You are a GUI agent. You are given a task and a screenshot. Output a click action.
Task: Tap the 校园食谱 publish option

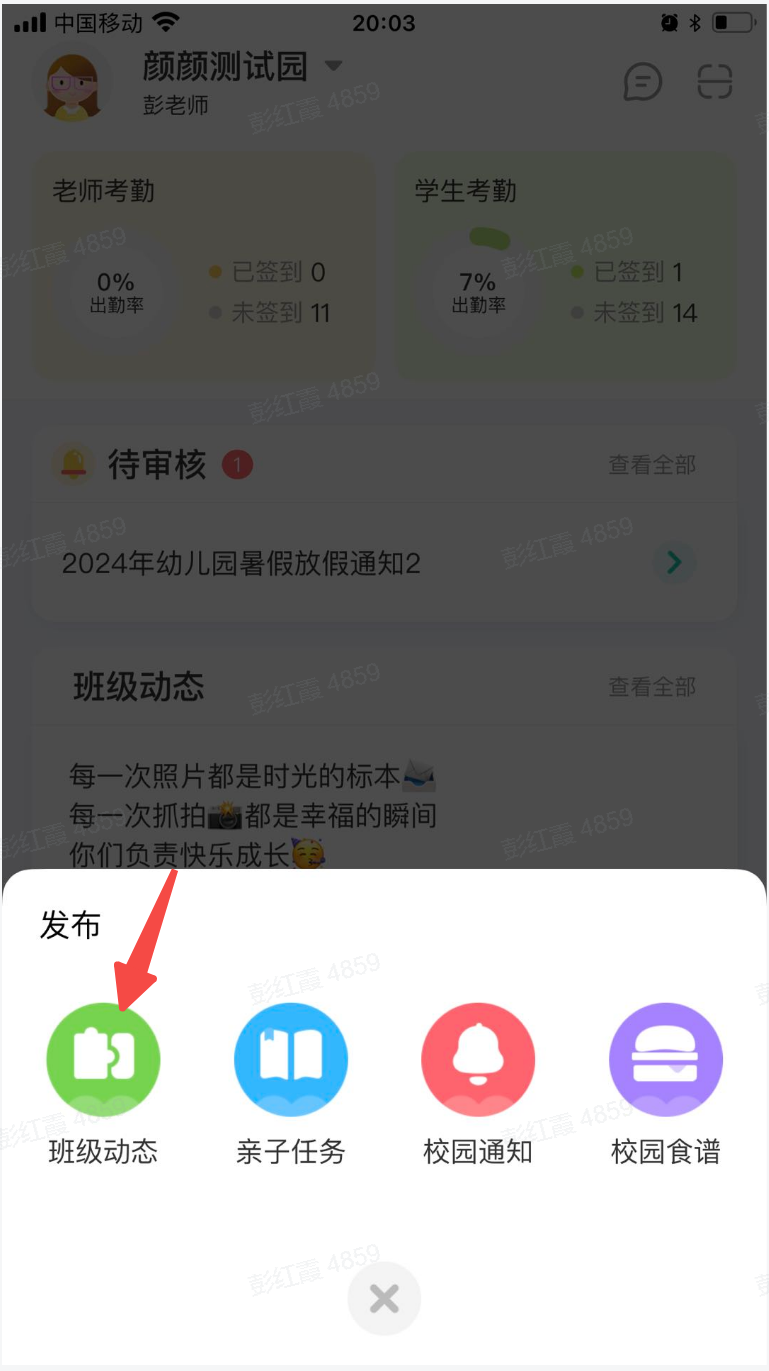[665, 1060]
